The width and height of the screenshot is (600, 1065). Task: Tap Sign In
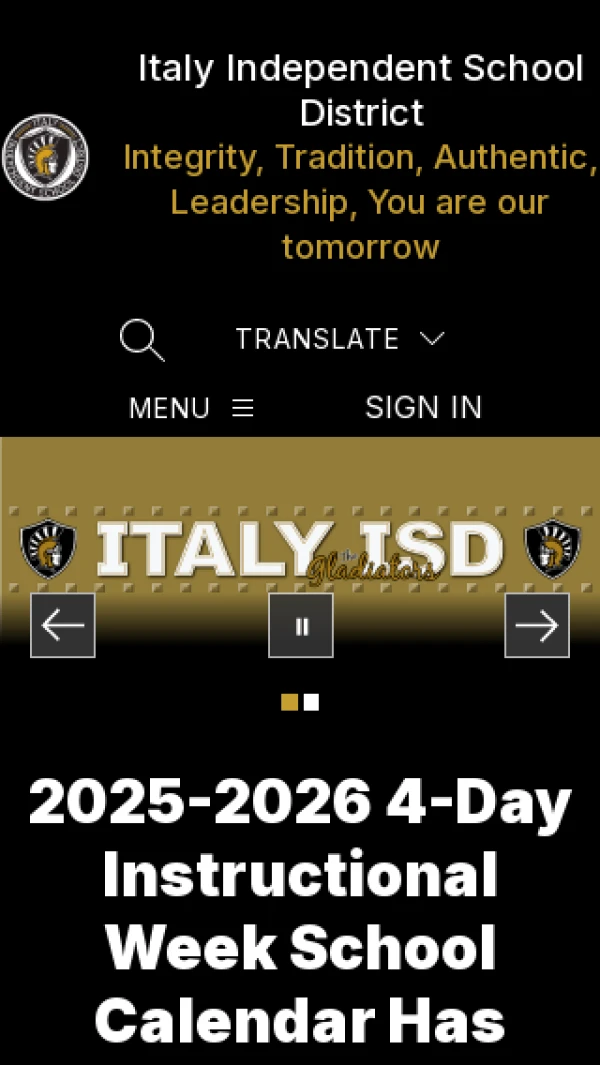click(x=423, y=408)
